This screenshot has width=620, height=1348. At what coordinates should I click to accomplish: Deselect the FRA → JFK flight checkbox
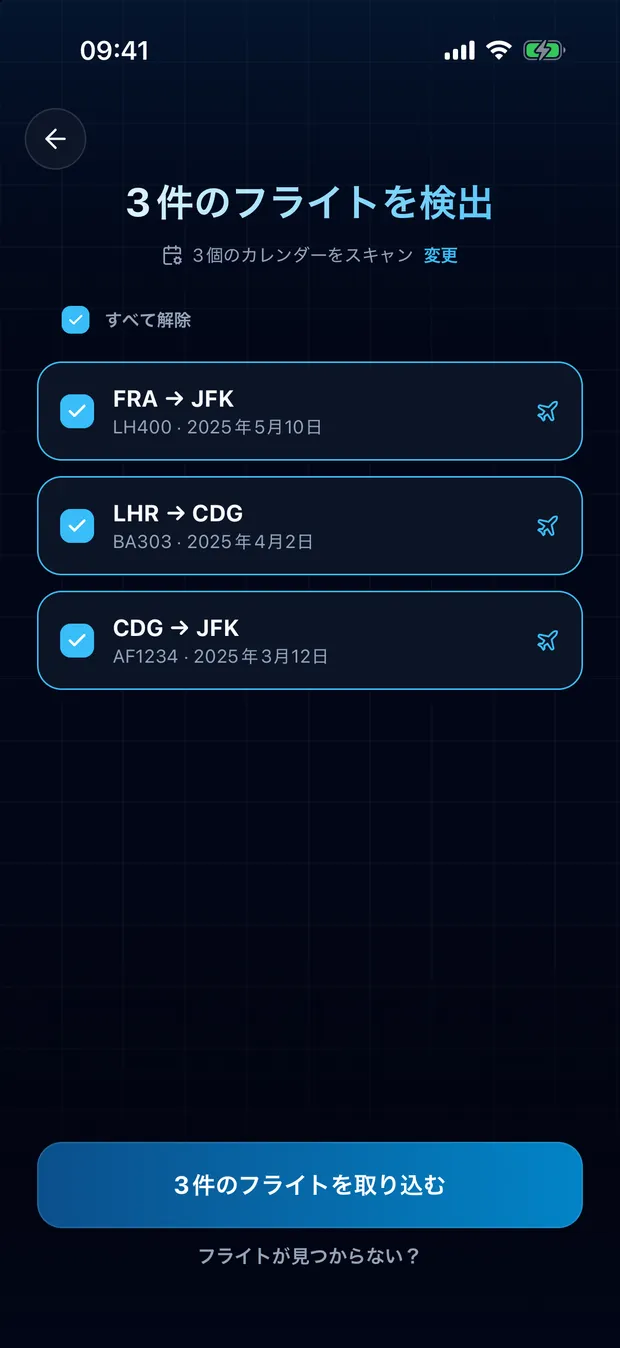pos(77,411)
